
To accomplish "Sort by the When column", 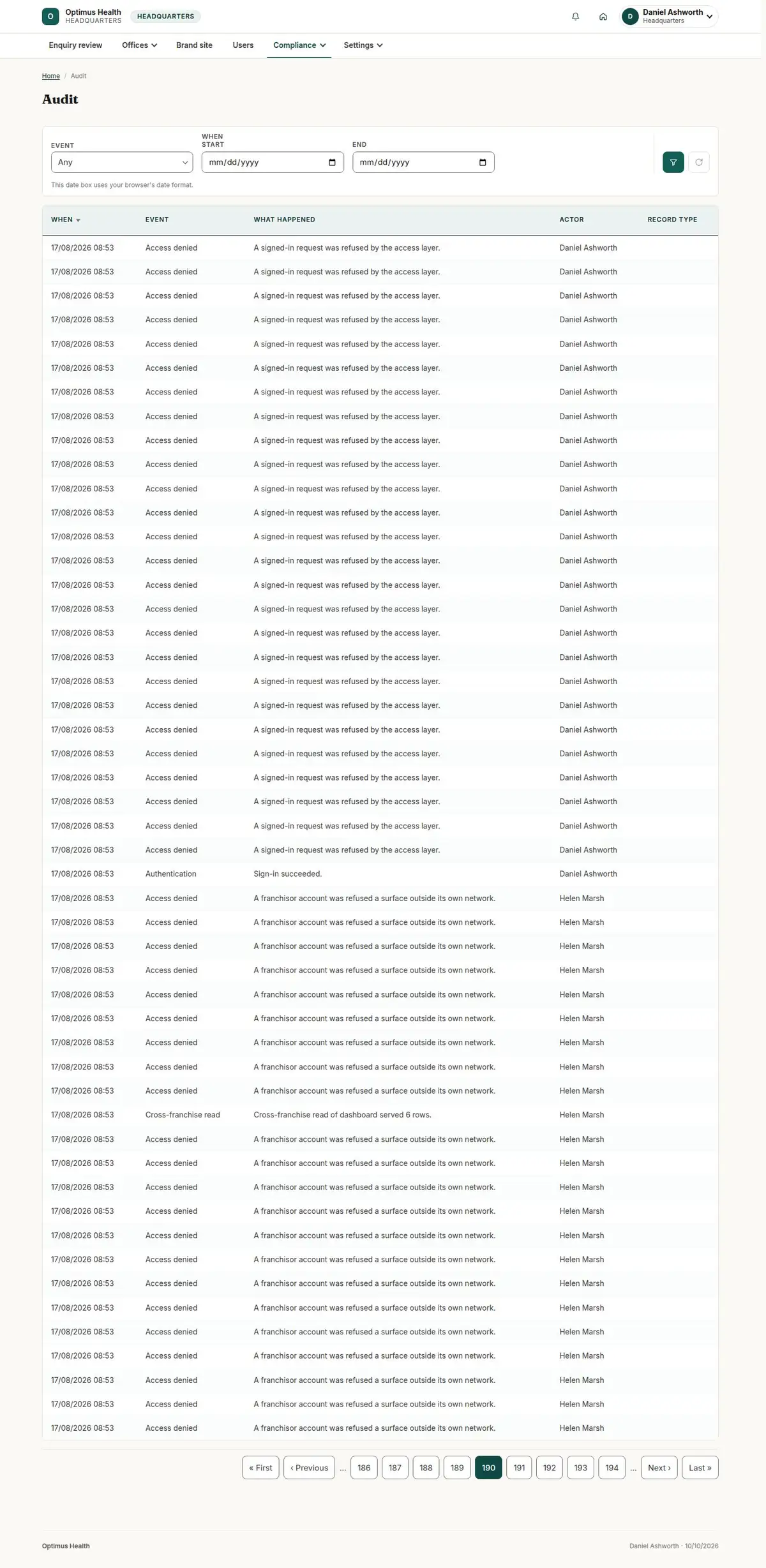I will [x=66, y=220].
